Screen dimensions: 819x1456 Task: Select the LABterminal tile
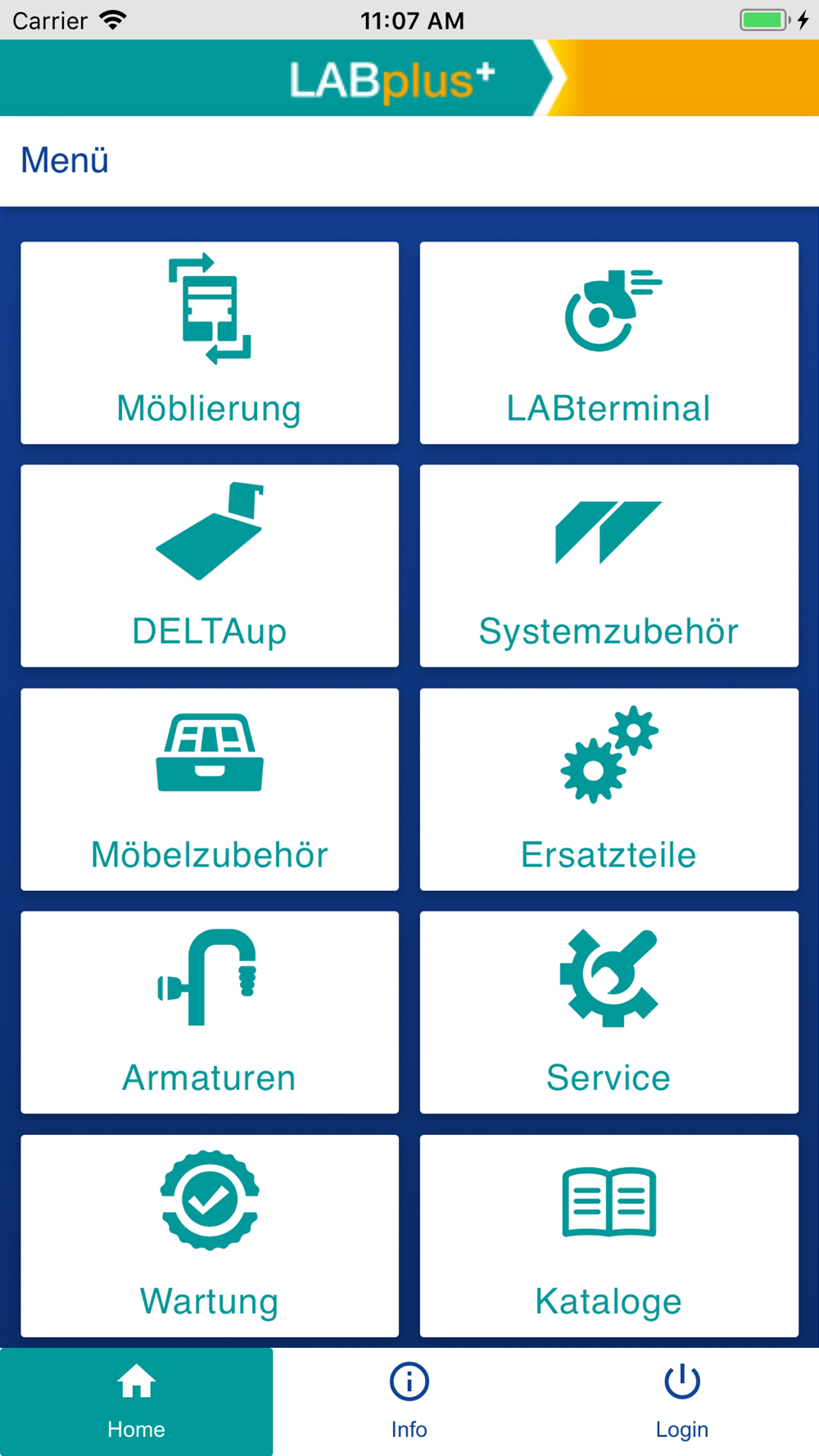(x=609, y=343)
